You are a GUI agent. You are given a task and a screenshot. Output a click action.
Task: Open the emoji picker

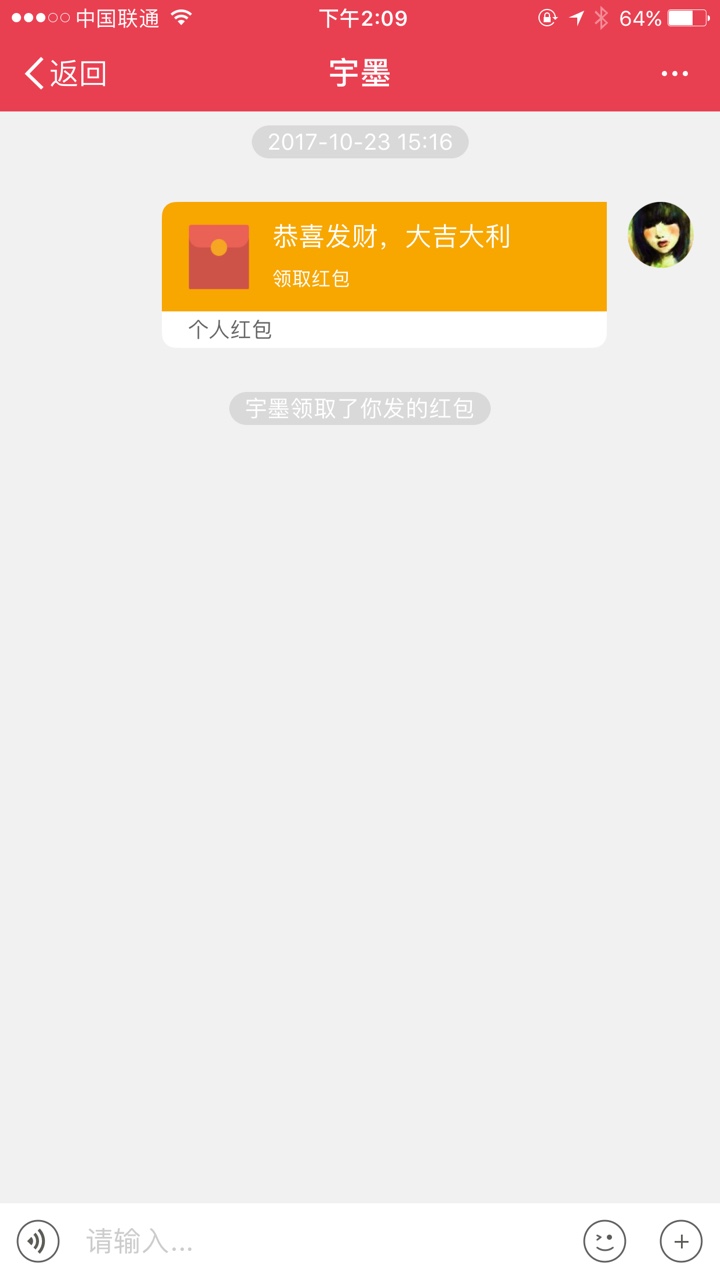point(604,1241)
